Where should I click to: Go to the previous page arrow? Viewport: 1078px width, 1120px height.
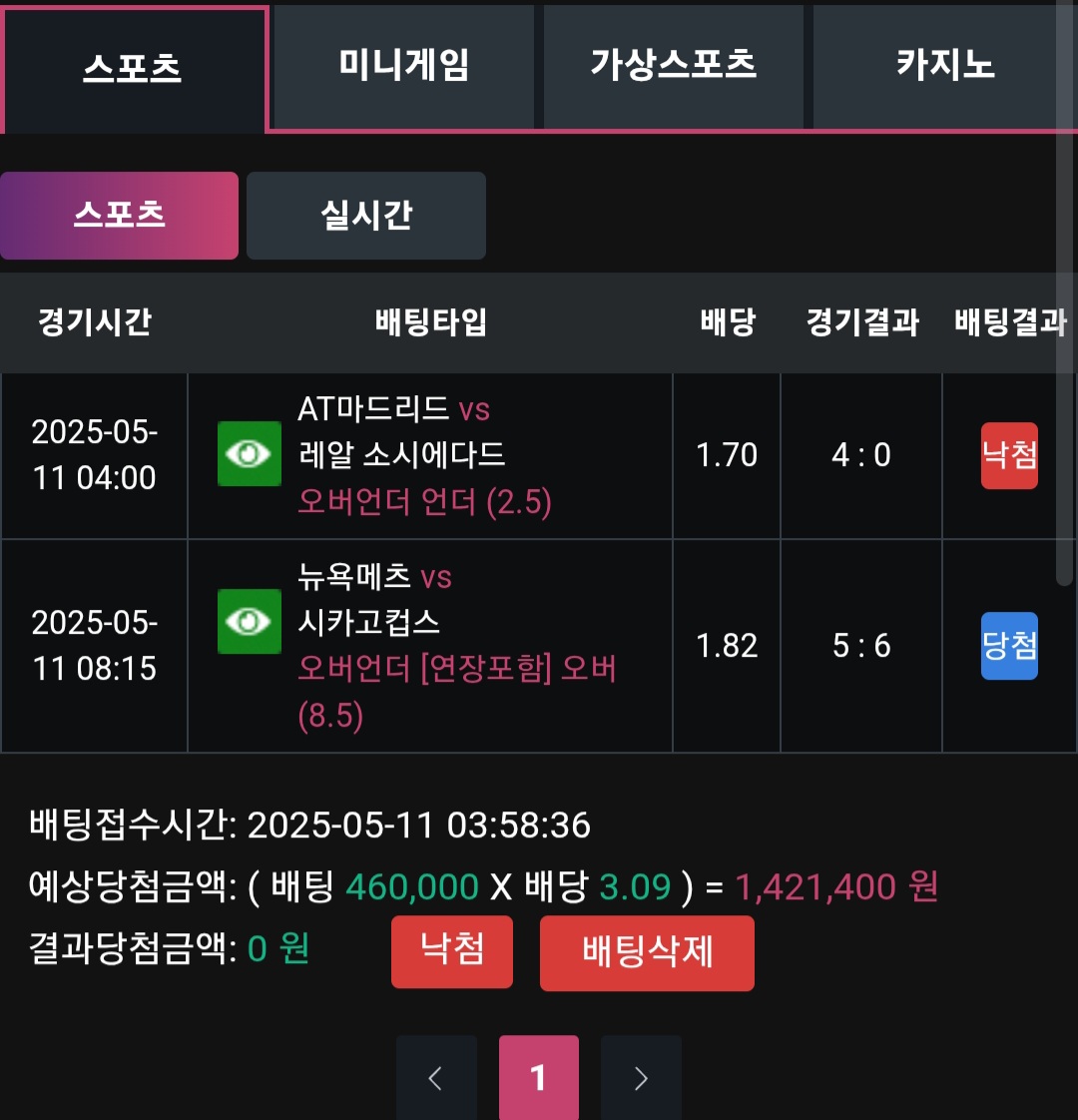tap(435, 1078)
